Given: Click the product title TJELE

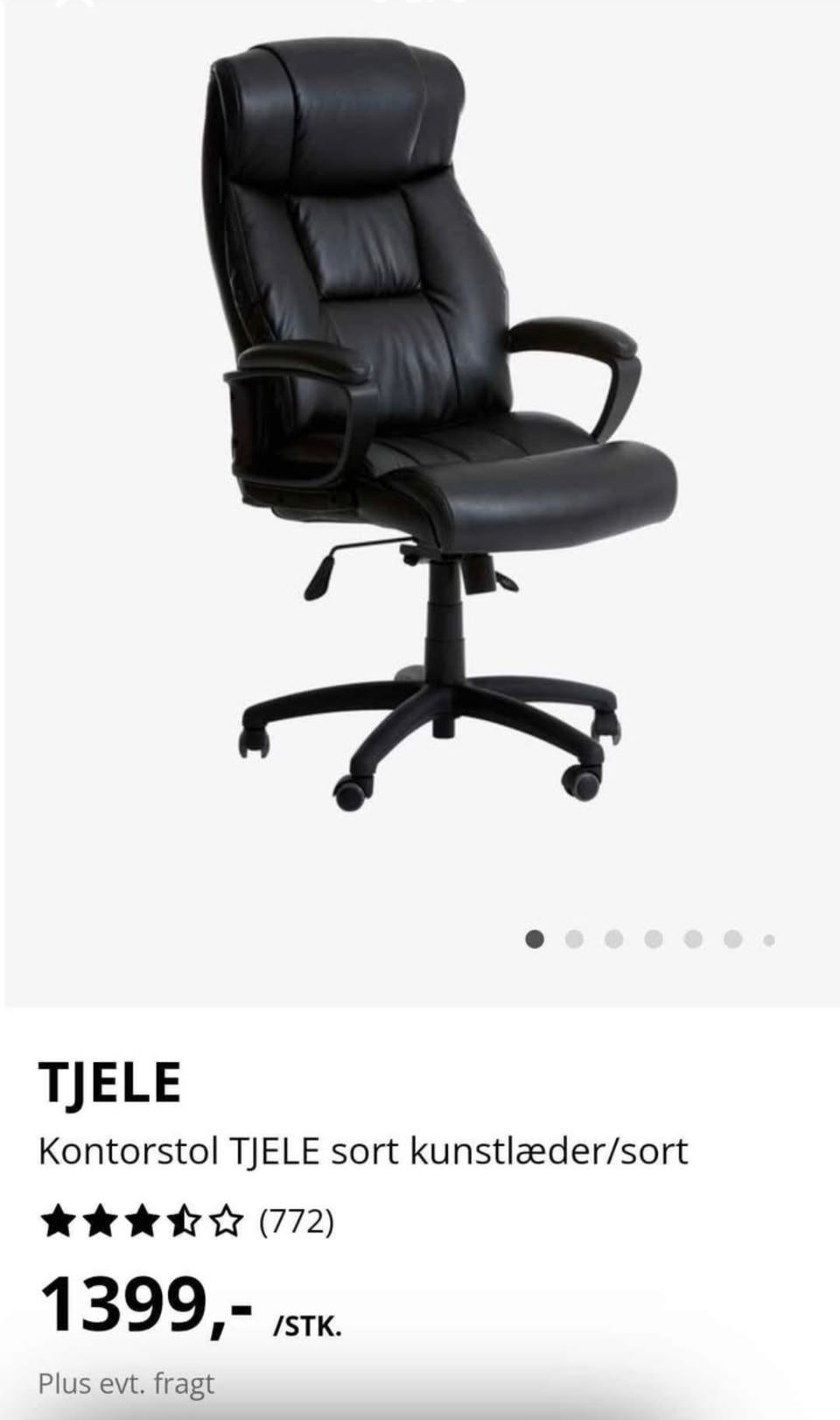Looking at the screenshot, I should tap(109, 1082).
